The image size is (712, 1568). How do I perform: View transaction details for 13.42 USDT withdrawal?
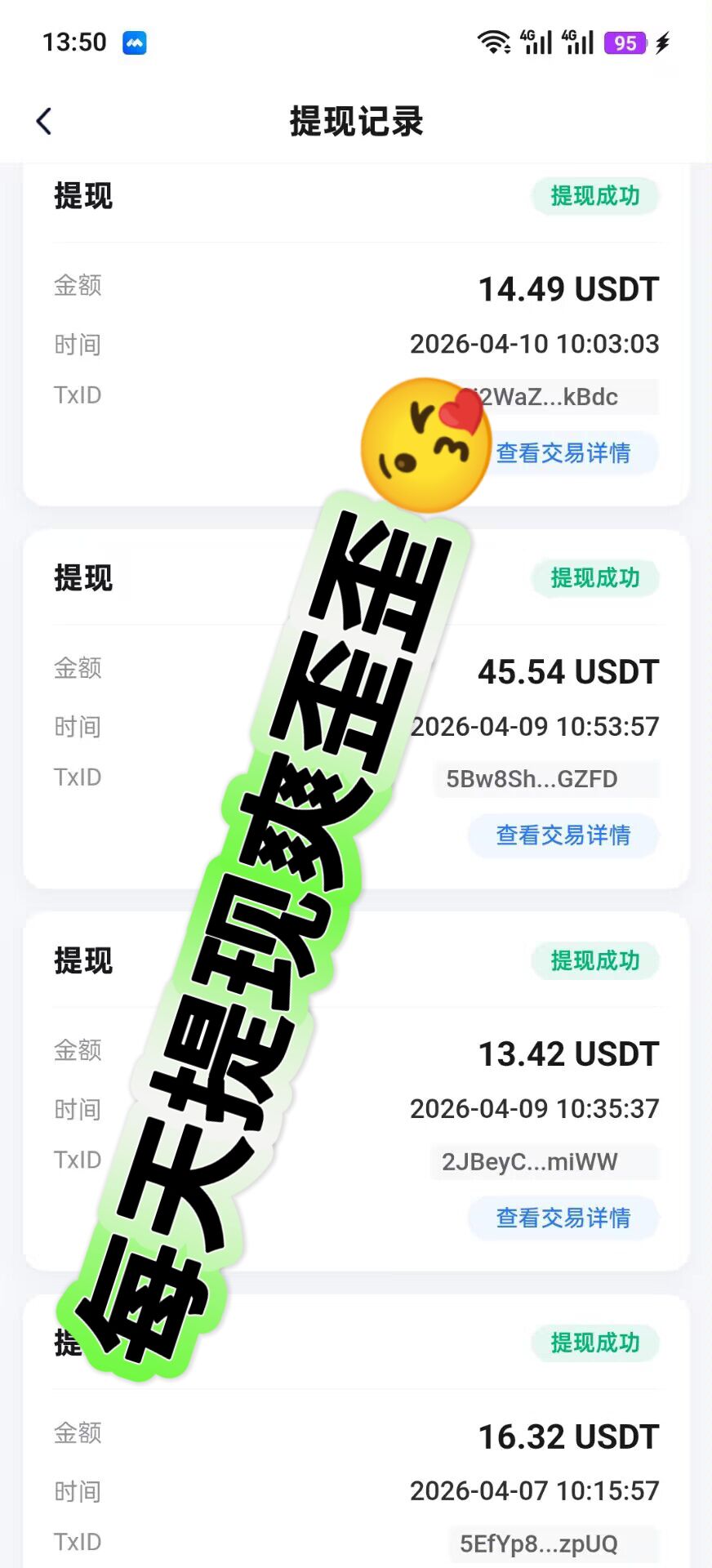[x=563, y=1218]
